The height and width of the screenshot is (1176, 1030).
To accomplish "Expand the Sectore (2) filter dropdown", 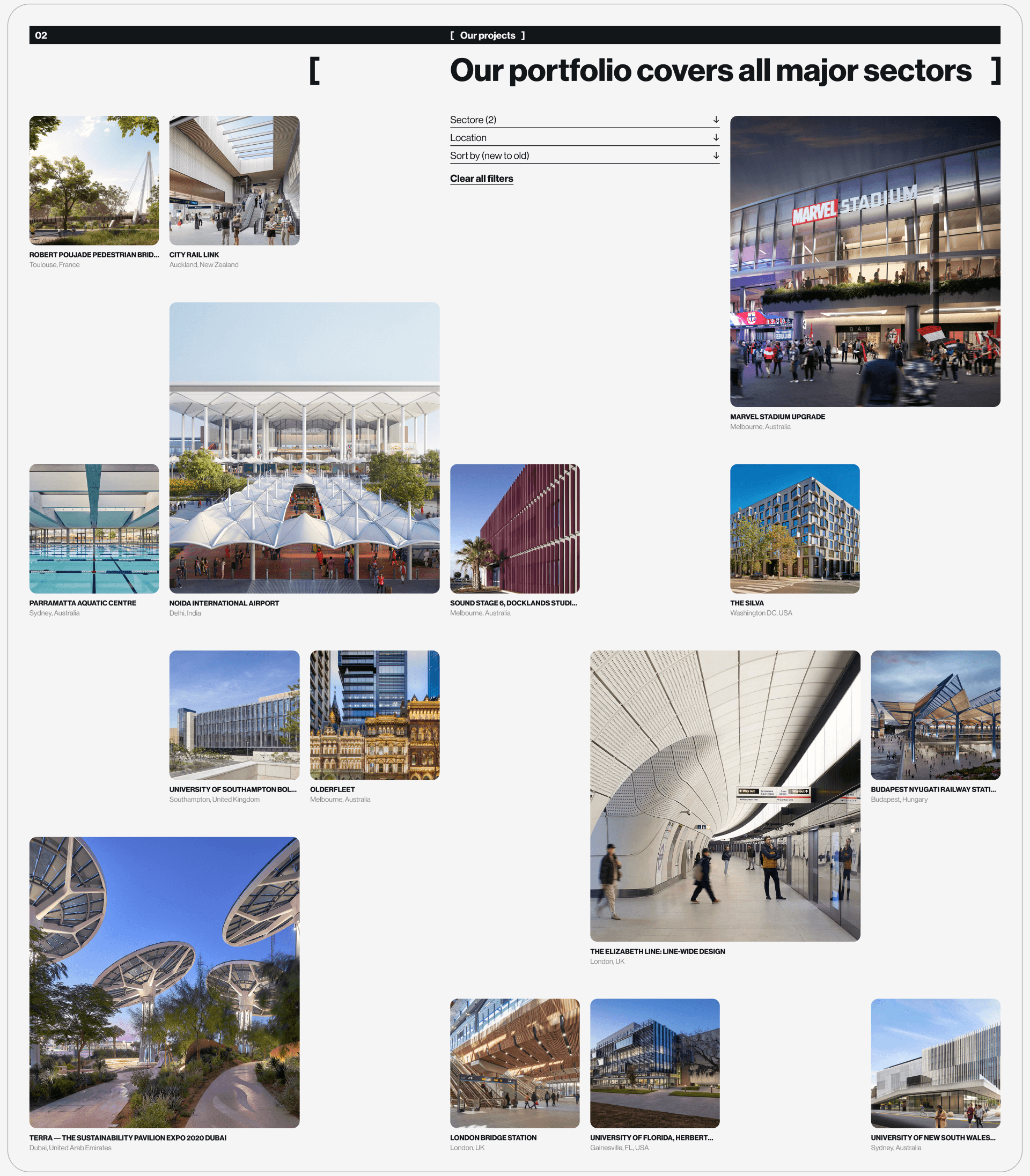I will (x=584, y=120).
